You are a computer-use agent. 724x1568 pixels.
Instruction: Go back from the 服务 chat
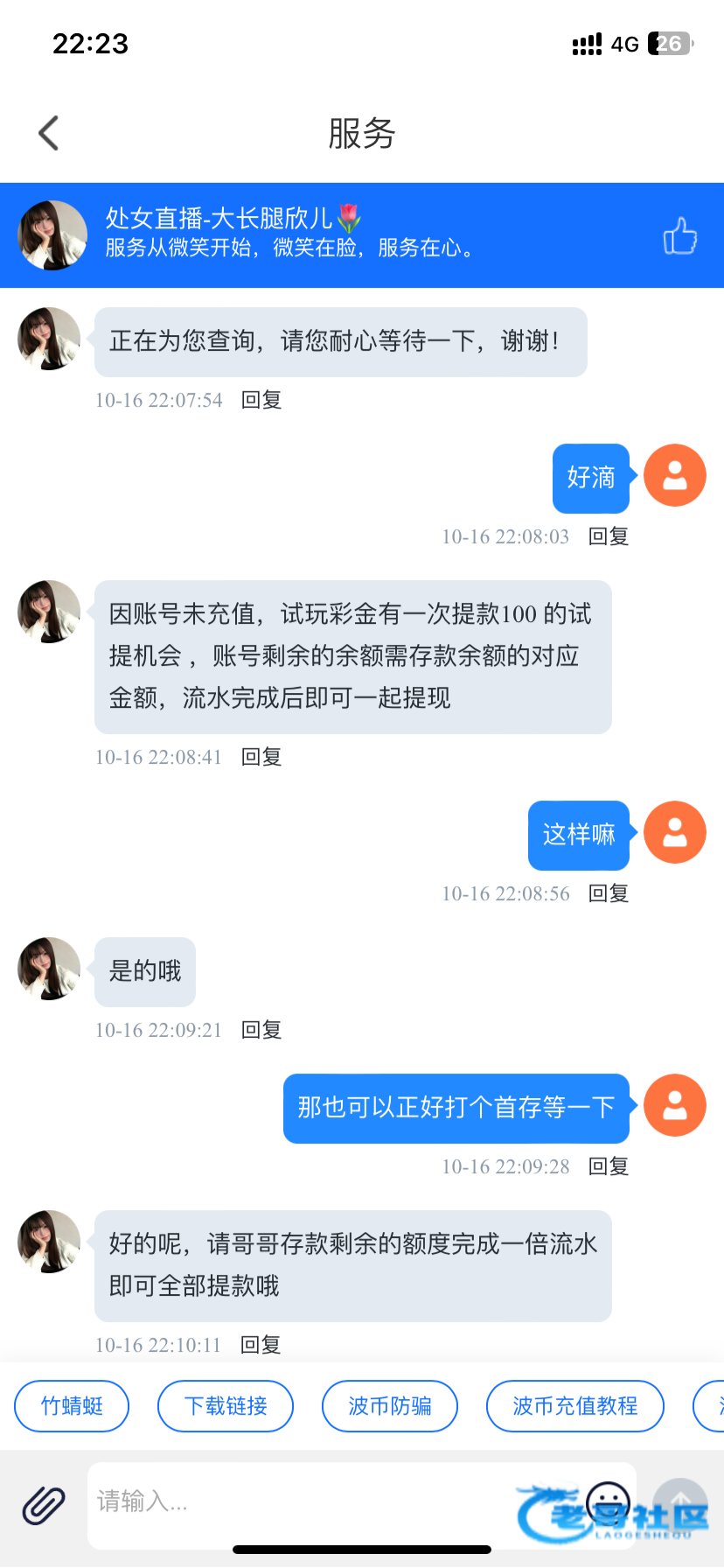click(x=49, y=133)
